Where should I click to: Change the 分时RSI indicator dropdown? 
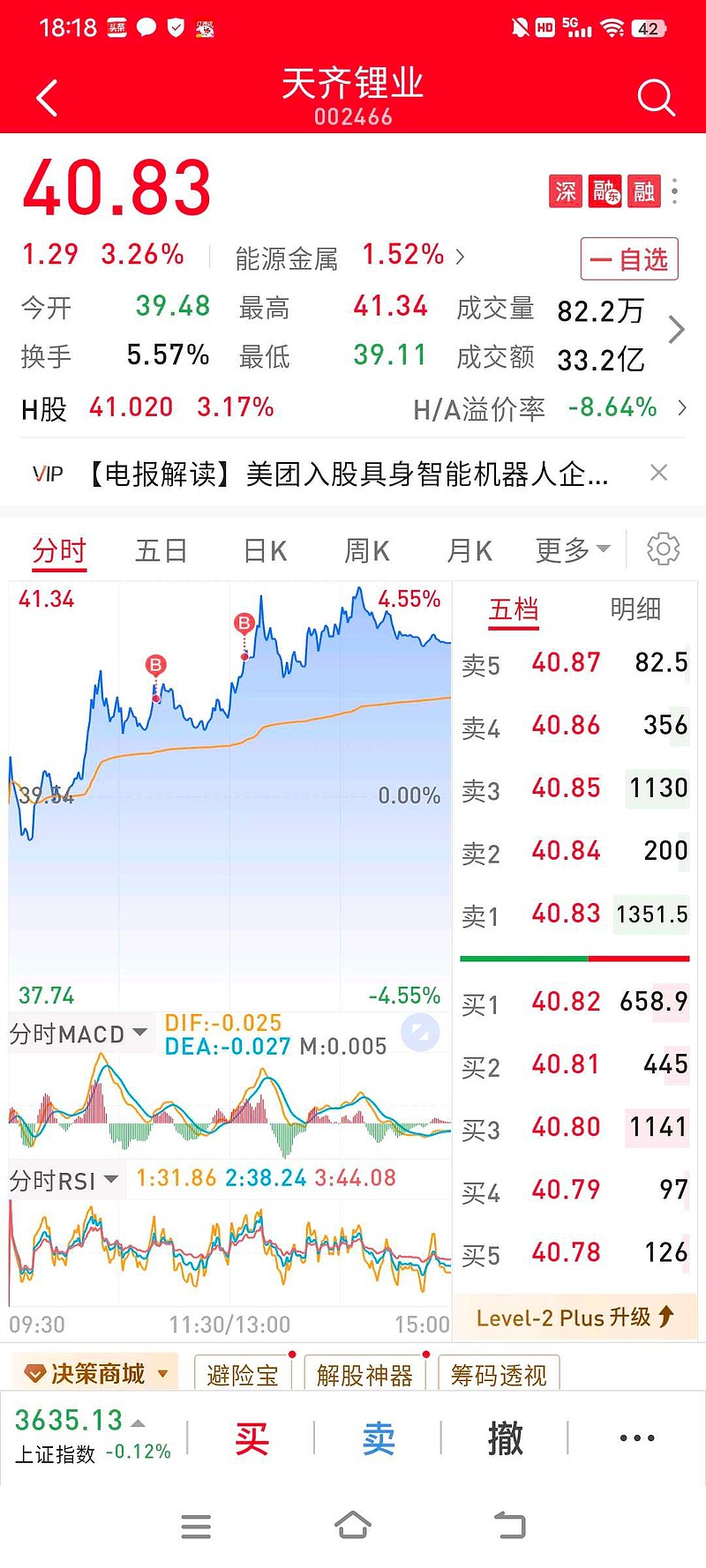pyautogui.click(x=64, y=1180)
